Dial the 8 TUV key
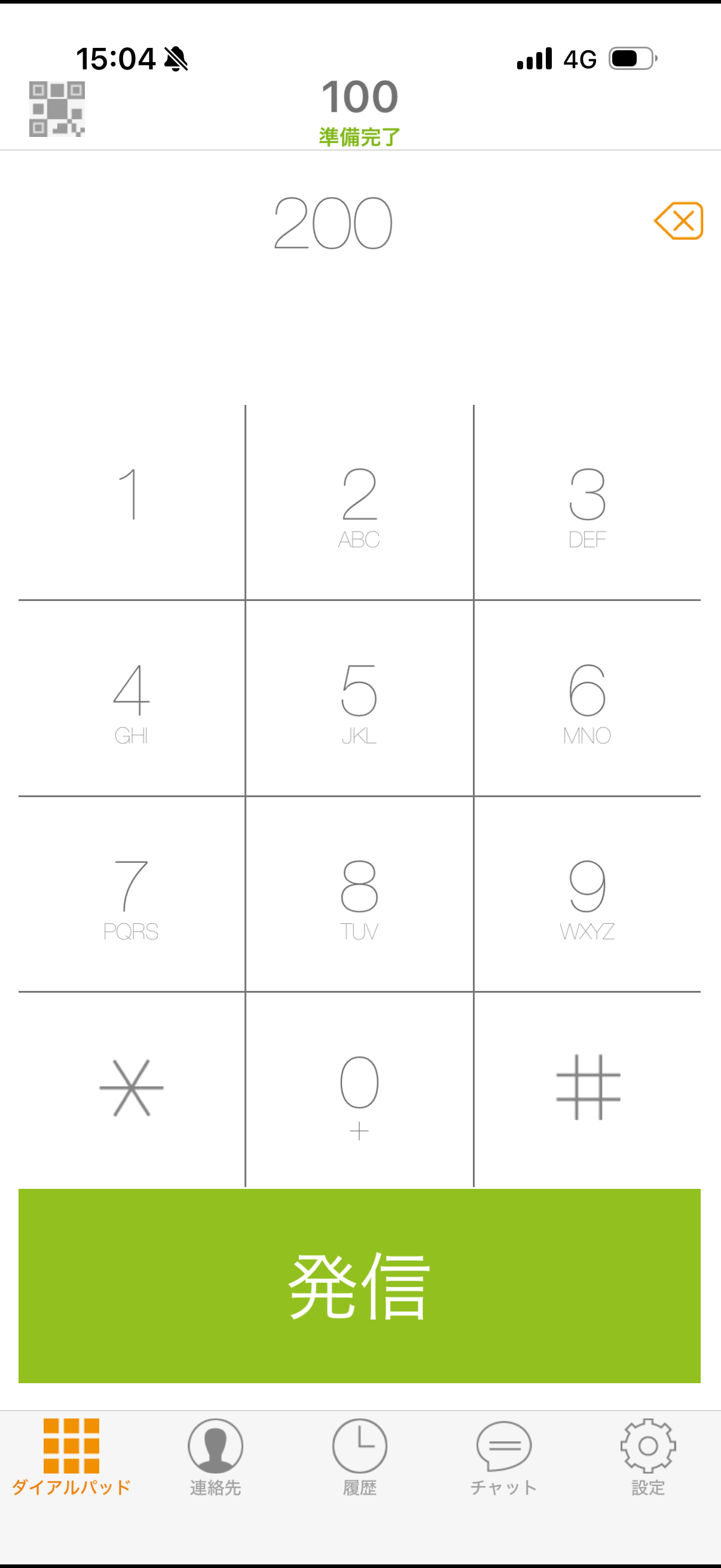 [359, 895]
